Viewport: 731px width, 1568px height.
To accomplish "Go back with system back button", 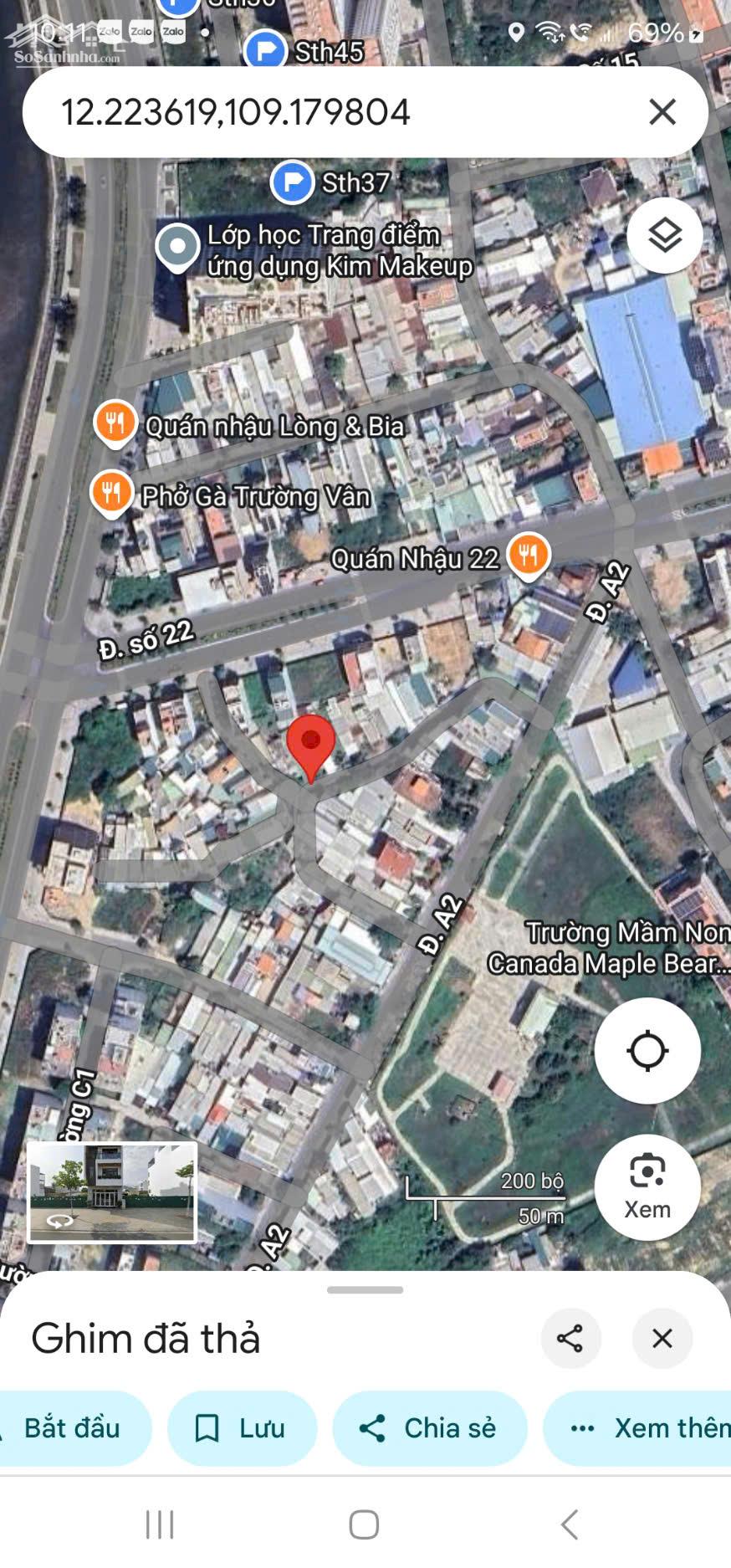I will pyautogui.click(x=570, y=1524).
